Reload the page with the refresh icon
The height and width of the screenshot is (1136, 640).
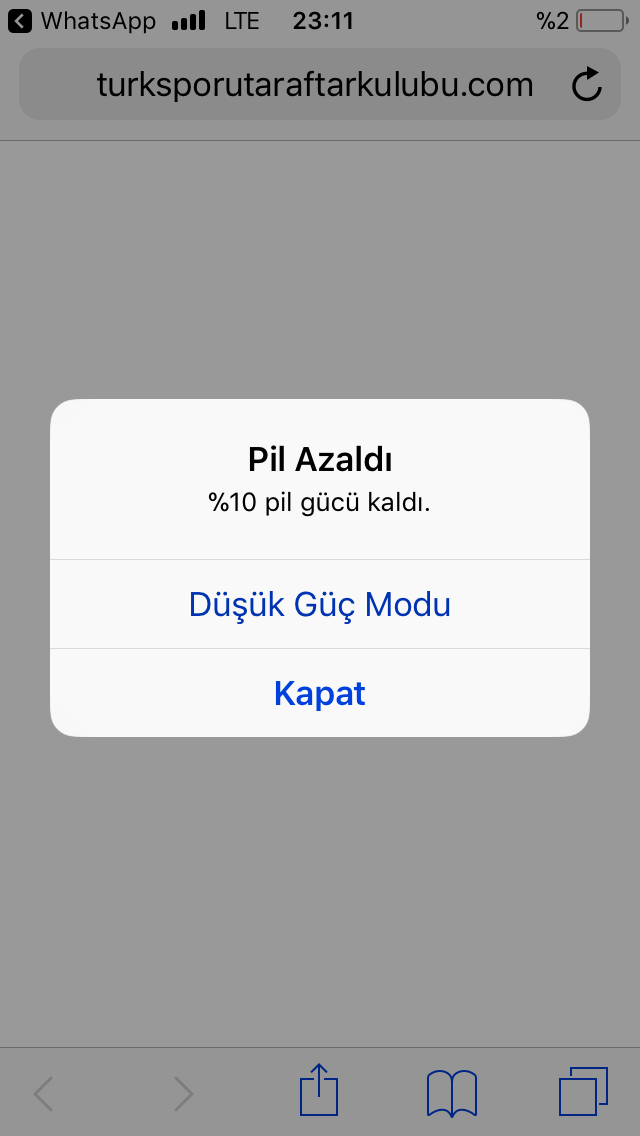587,85
